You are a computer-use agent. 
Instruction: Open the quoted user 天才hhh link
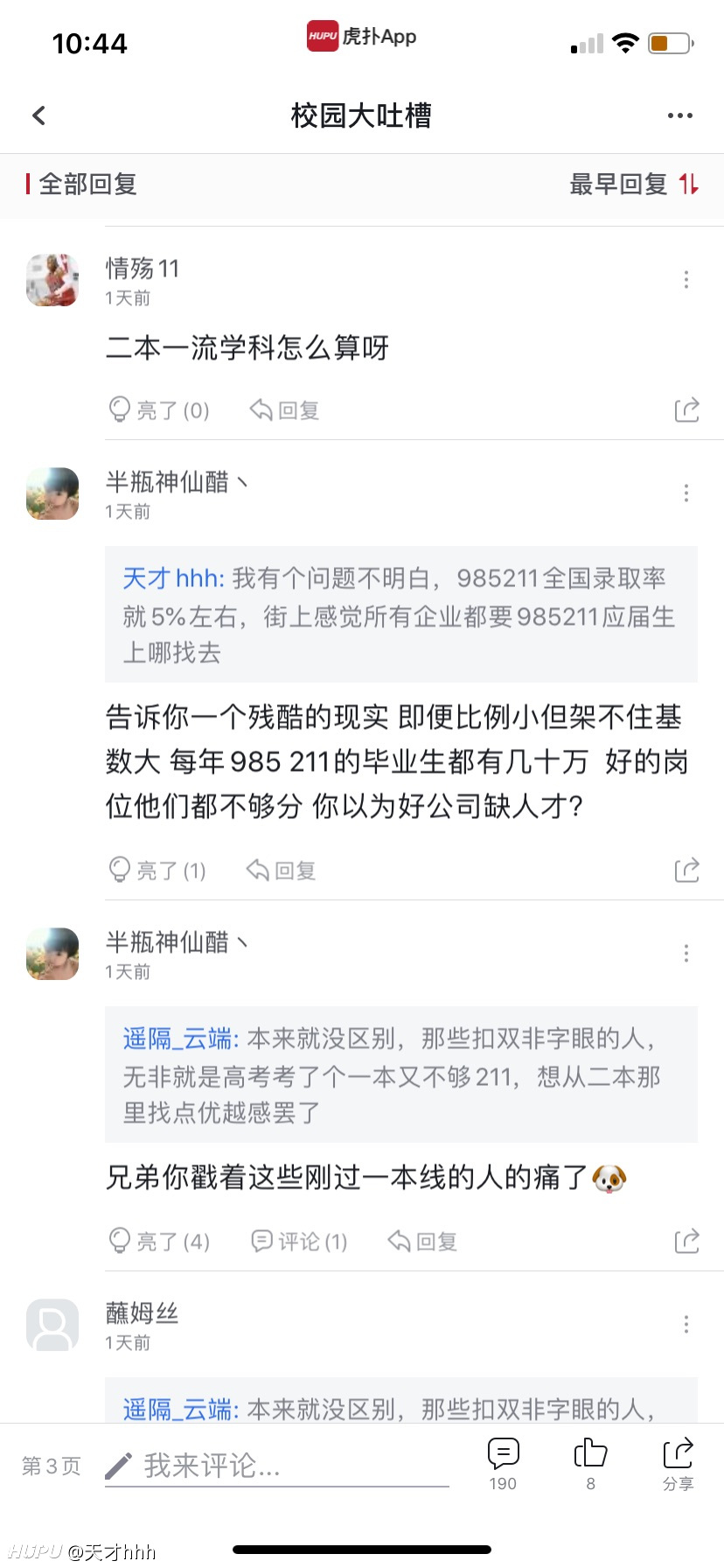pos(173,578)
